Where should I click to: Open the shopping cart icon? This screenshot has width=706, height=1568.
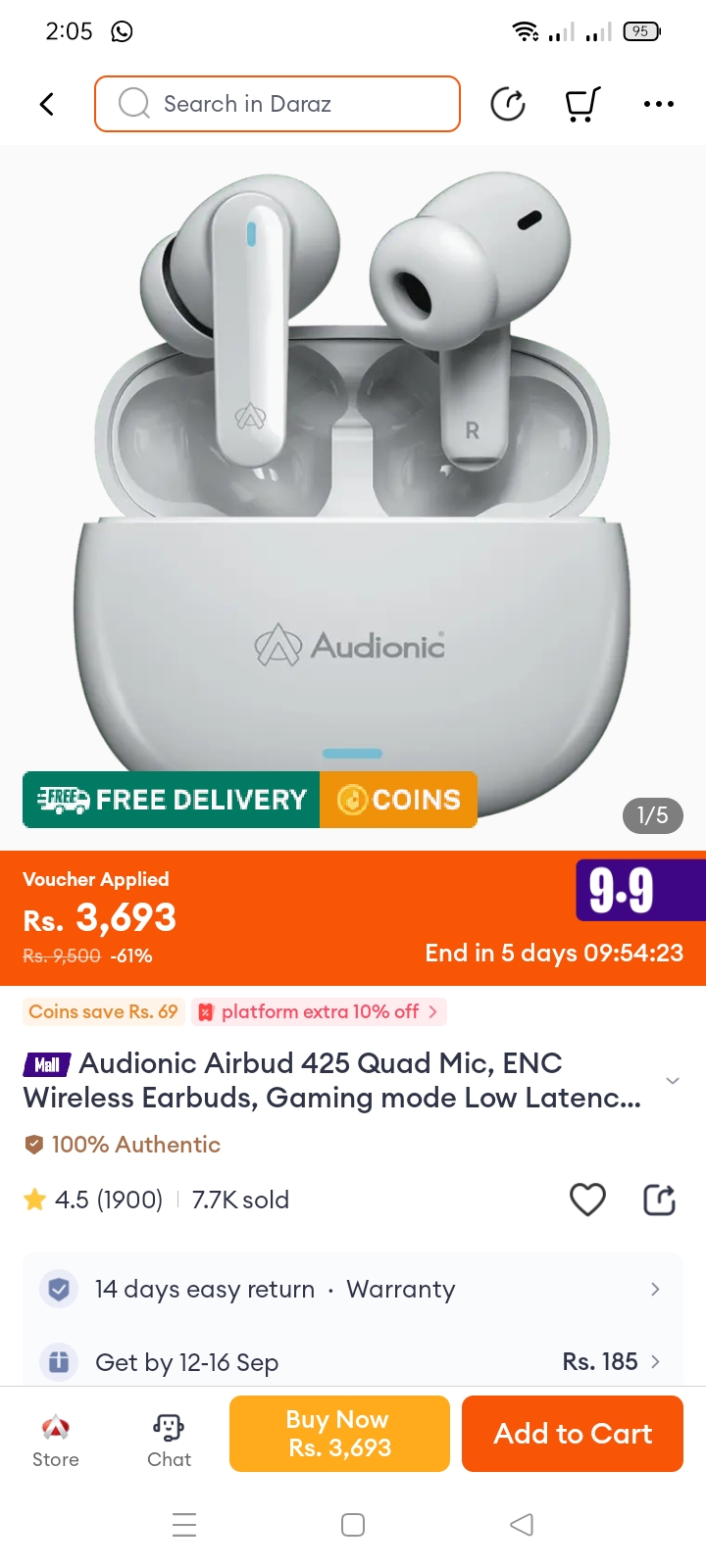582,104
